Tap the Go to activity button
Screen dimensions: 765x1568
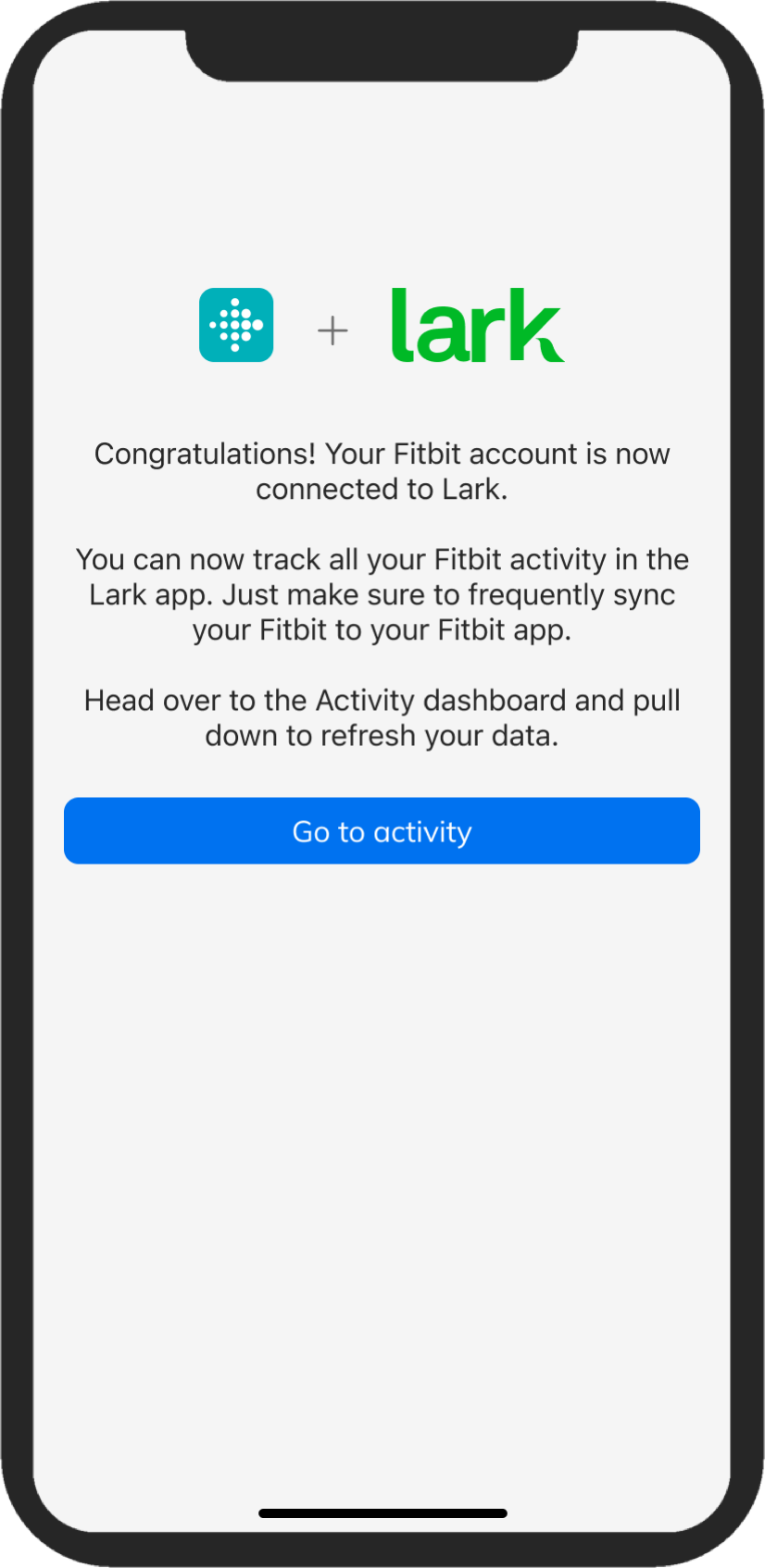pyautogui.click(x=382, y=830)
